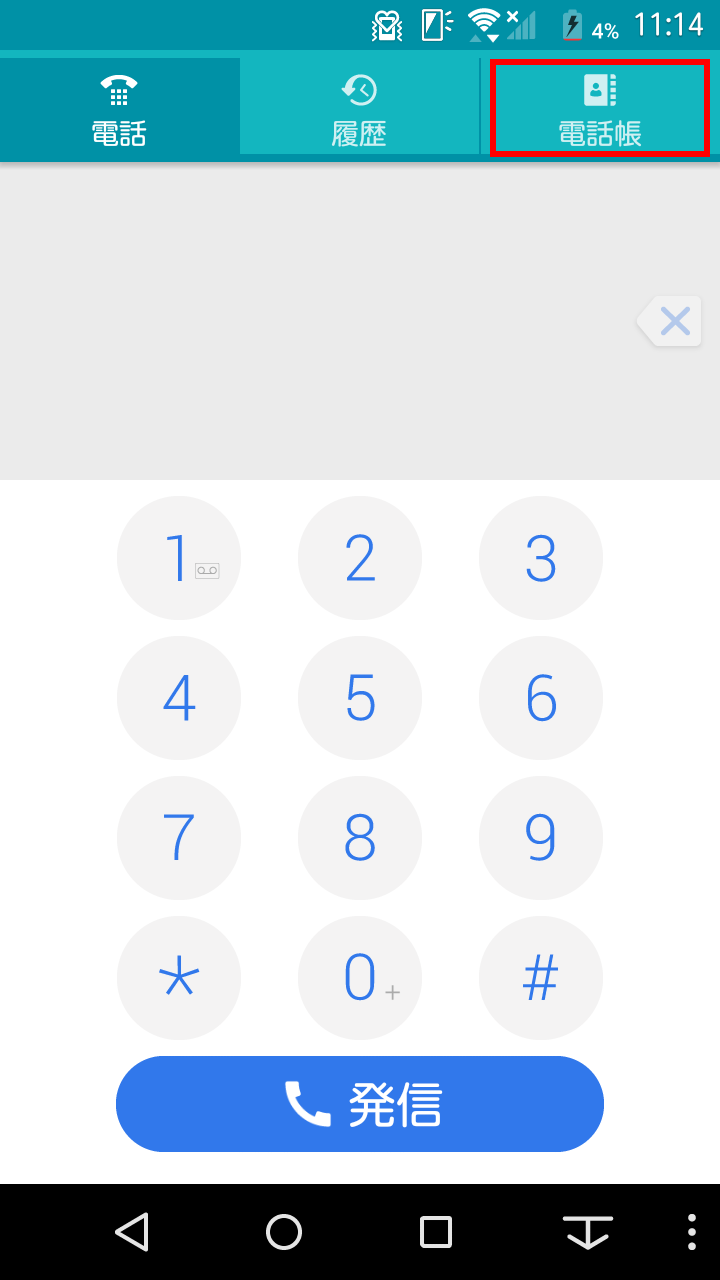The width and height of the screenshot is (720, 1280).
Task: Tap digit 3 key
Action: point(541,558)
